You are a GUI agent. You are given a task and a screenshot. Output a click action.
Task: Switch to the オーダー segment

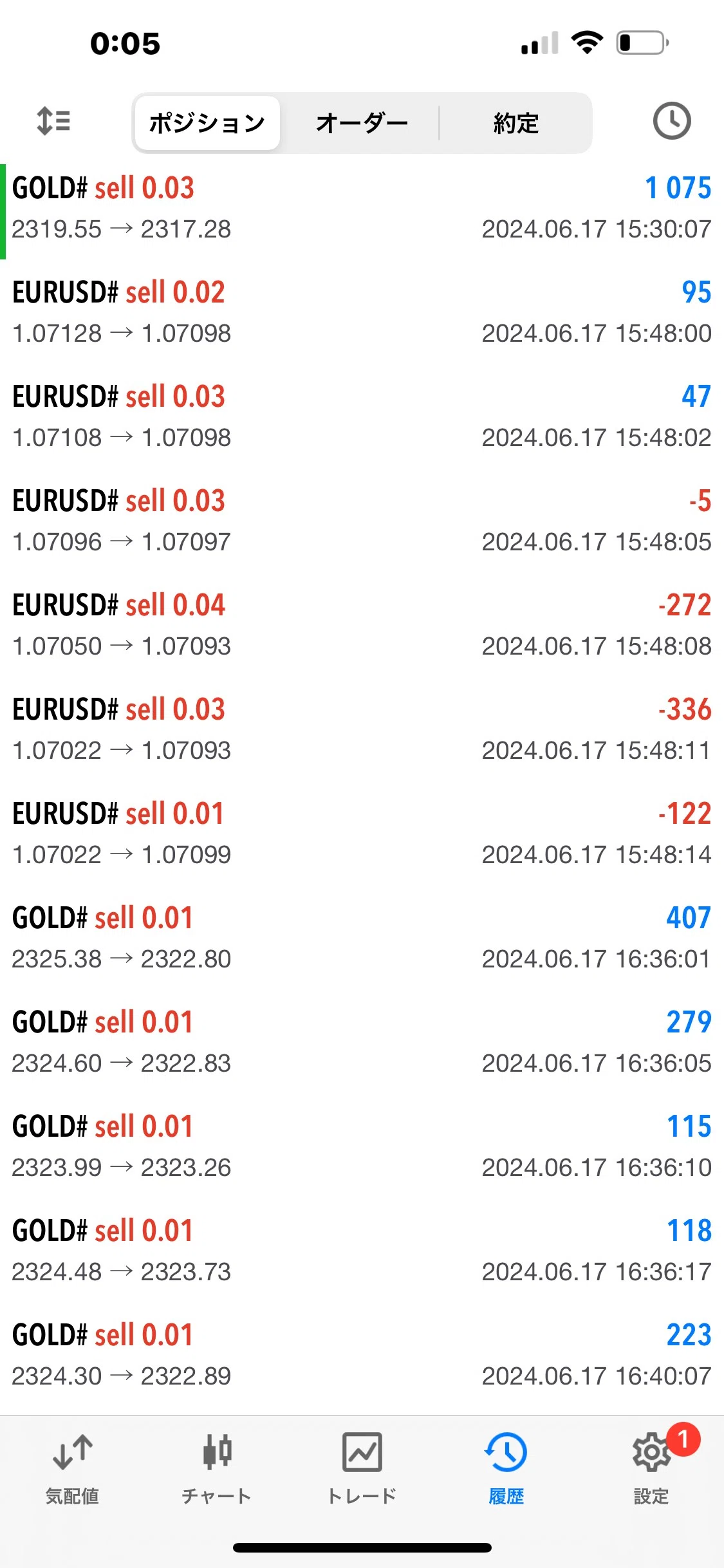click(362, 123)
